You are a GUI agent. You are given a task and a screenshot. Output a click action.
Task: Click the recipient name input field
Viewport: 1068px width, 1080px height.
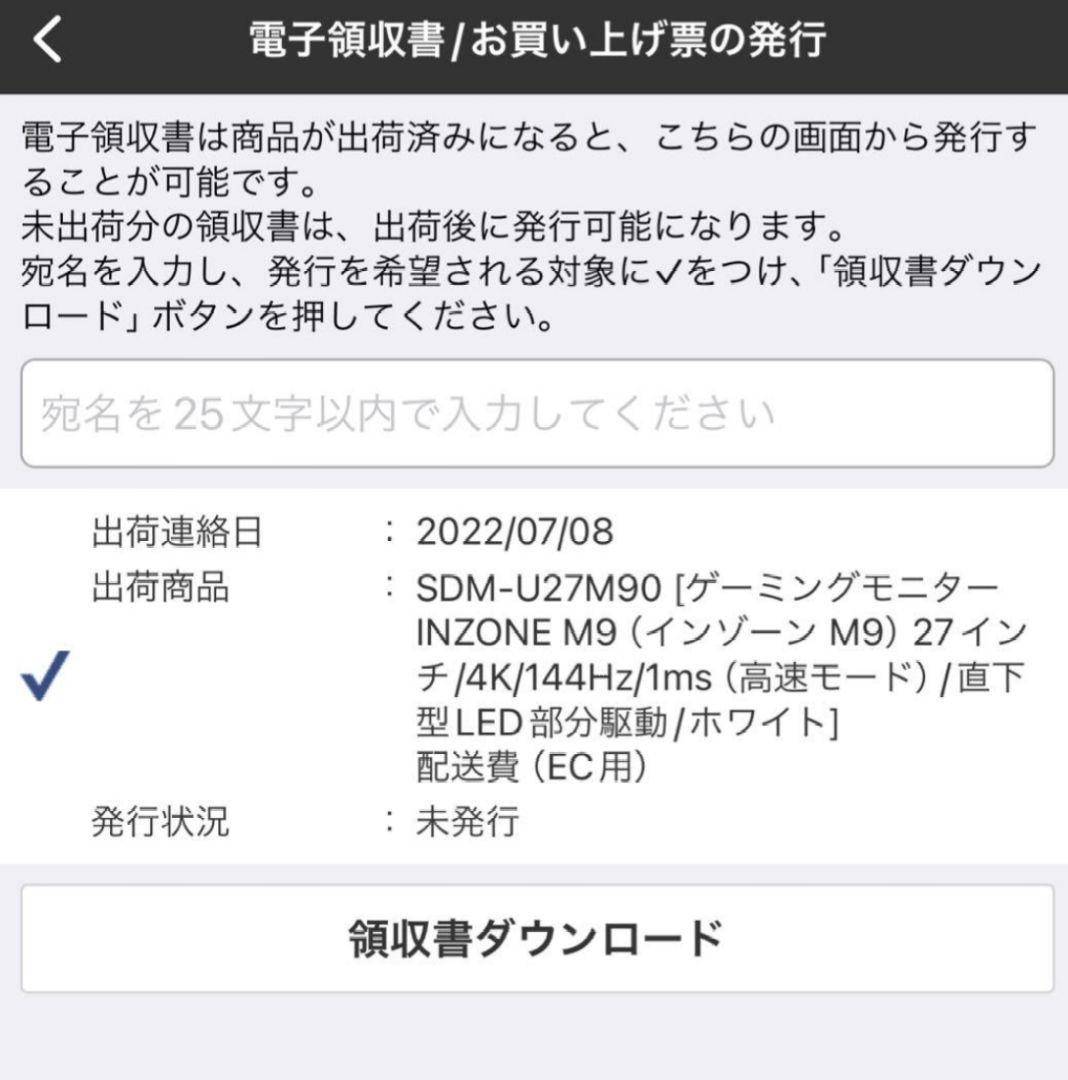(534, 413)
